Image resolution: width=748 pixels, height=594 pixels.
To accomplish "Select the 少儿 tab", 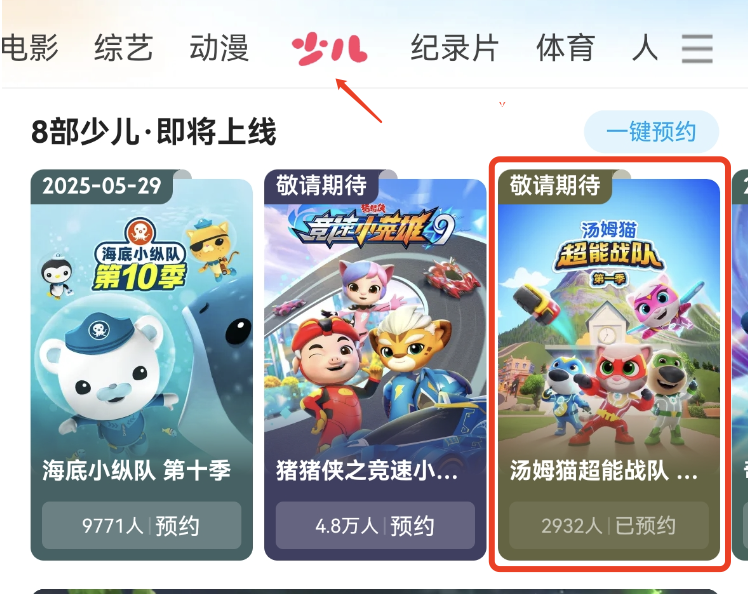I will click(x=329, y=48).
